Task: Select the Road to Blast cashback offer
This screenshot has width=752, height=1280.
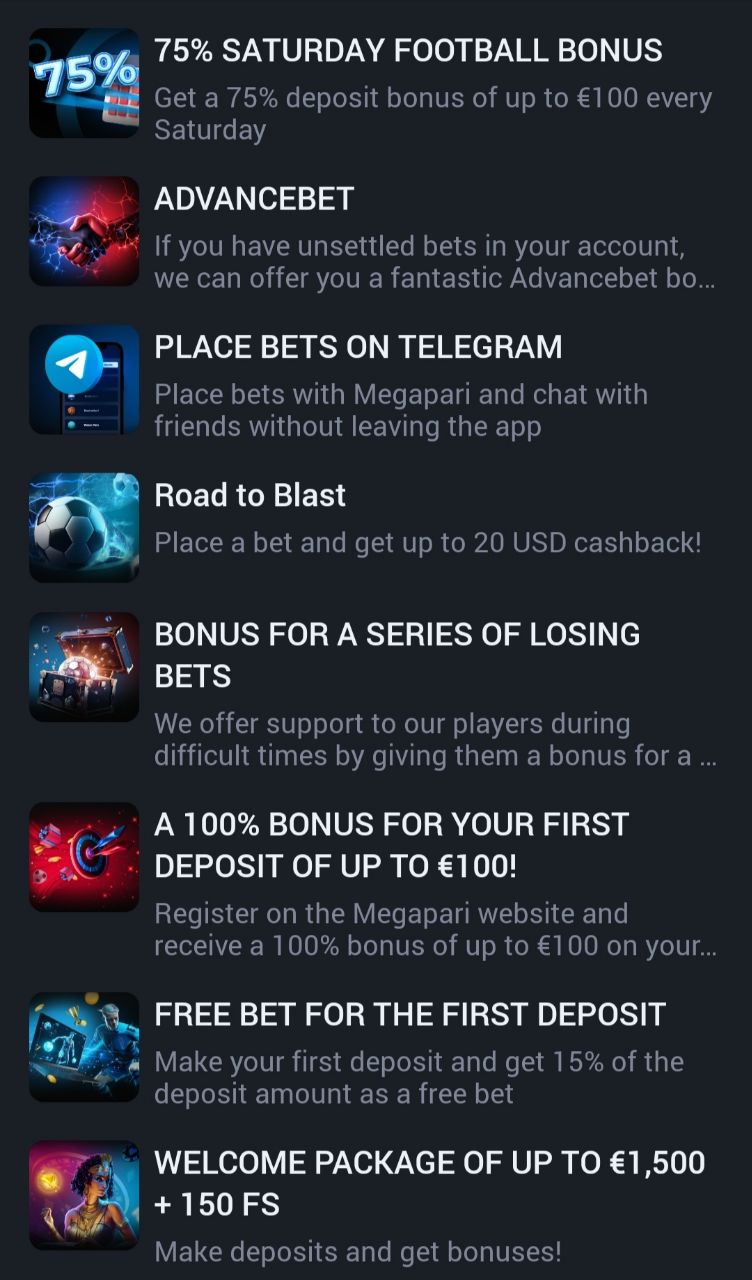Action: click(250, 495)
